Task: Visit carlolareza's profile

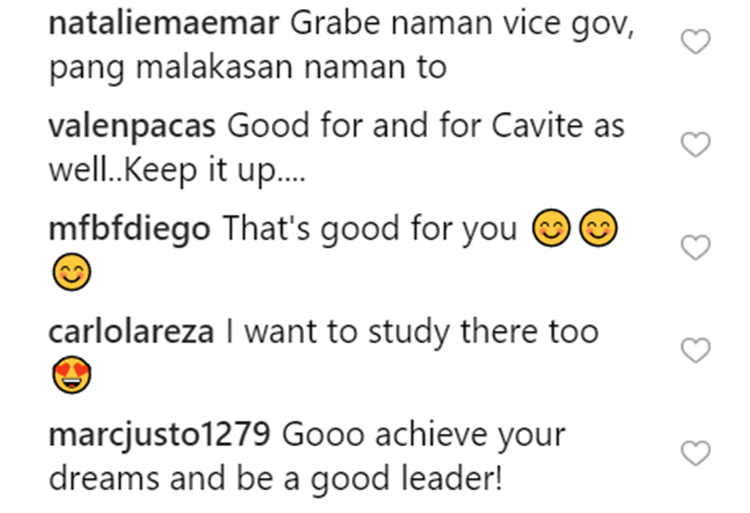Action: (131, 333)
